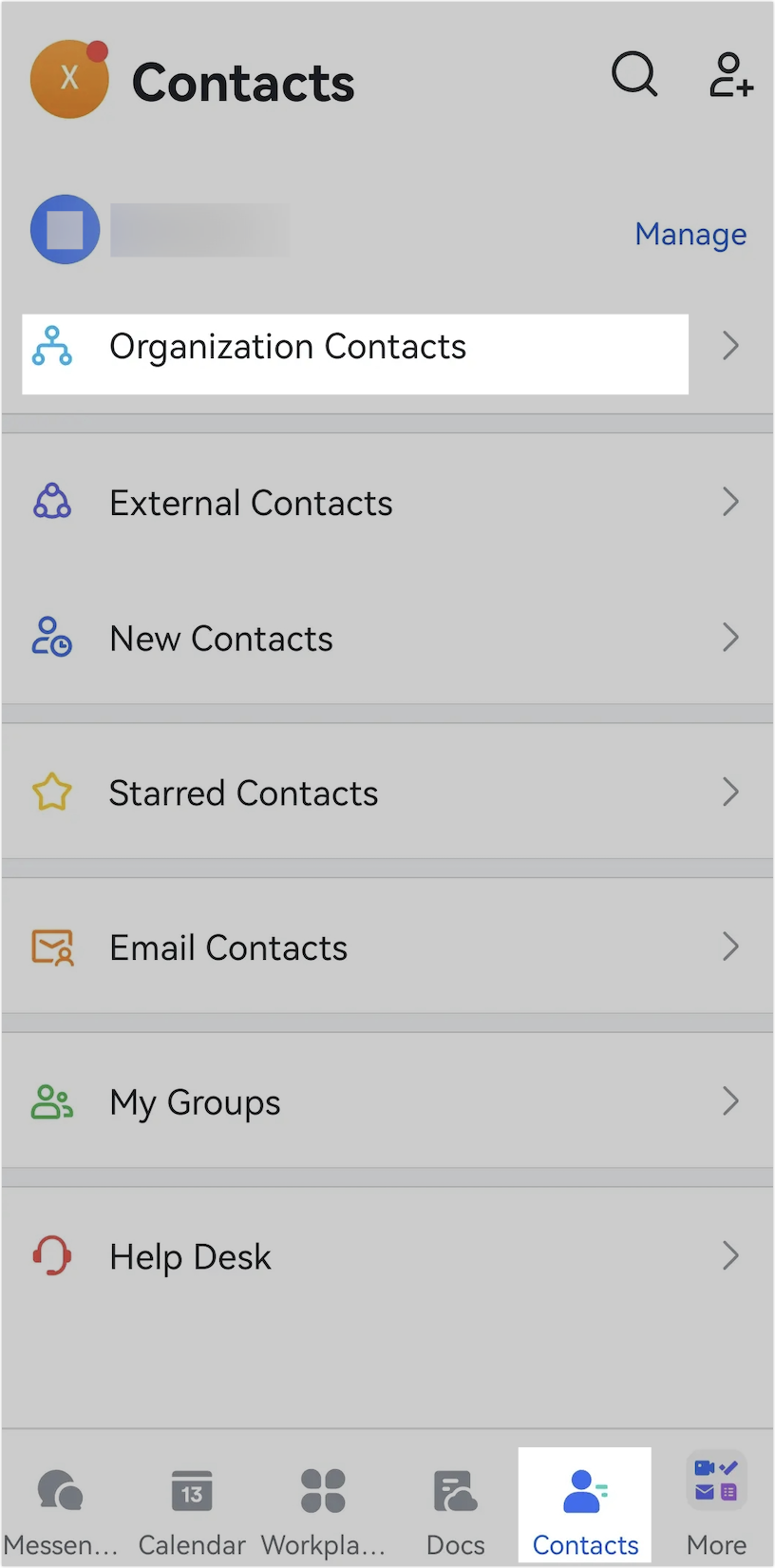Tap the Email Contacts envelope icon
Screen dimensions: 775x1568
[x=52, y=947]
